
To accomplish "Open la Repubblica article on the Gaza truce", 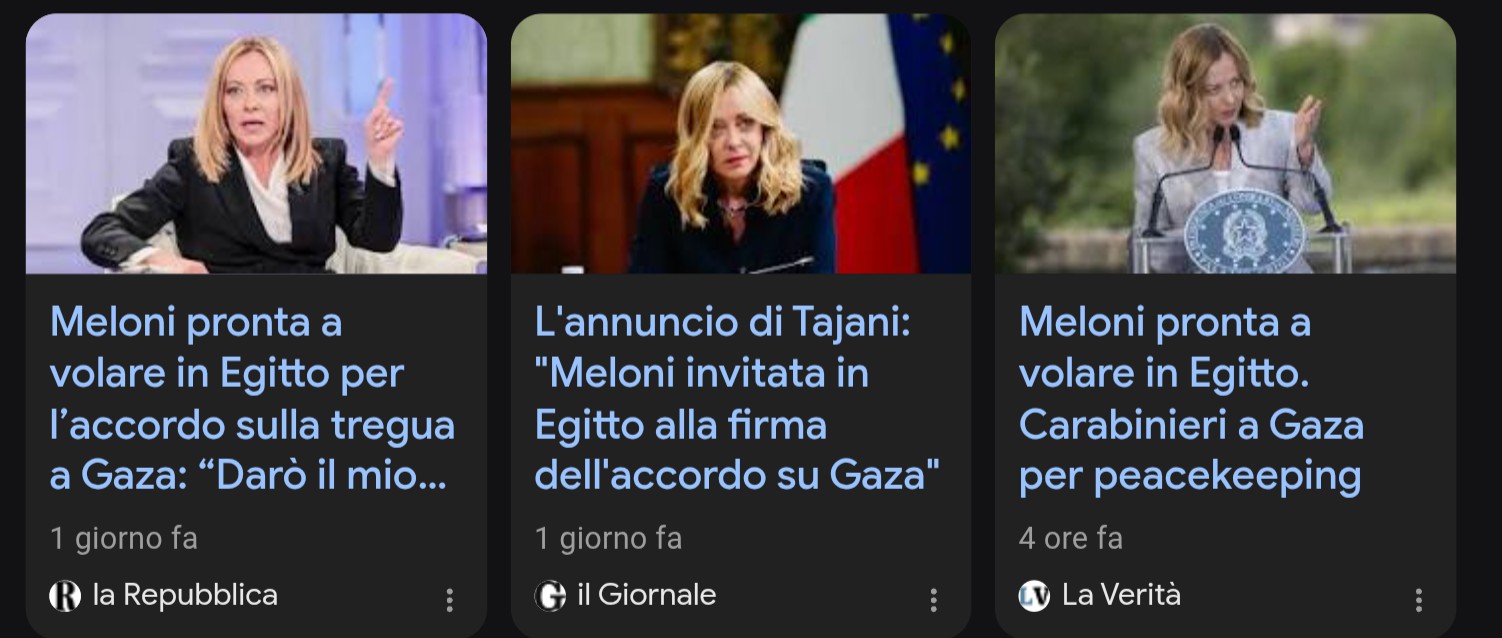I will pyautogui.click(x=252, y=399).
